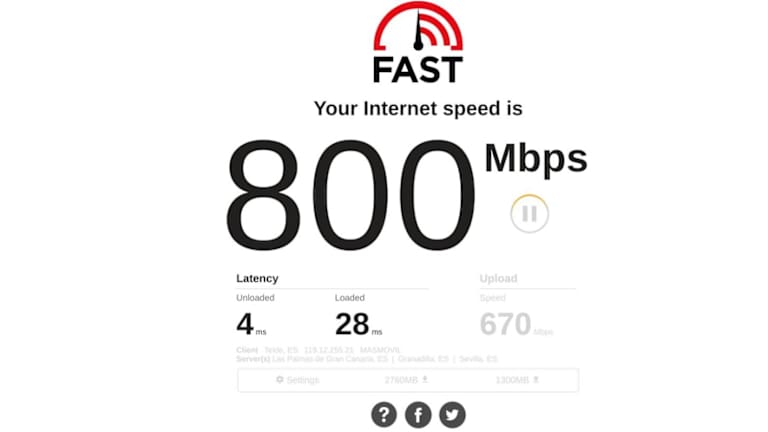Pause the running speed test
Viewport: 768px width, 432px height.
coord(529,213)
